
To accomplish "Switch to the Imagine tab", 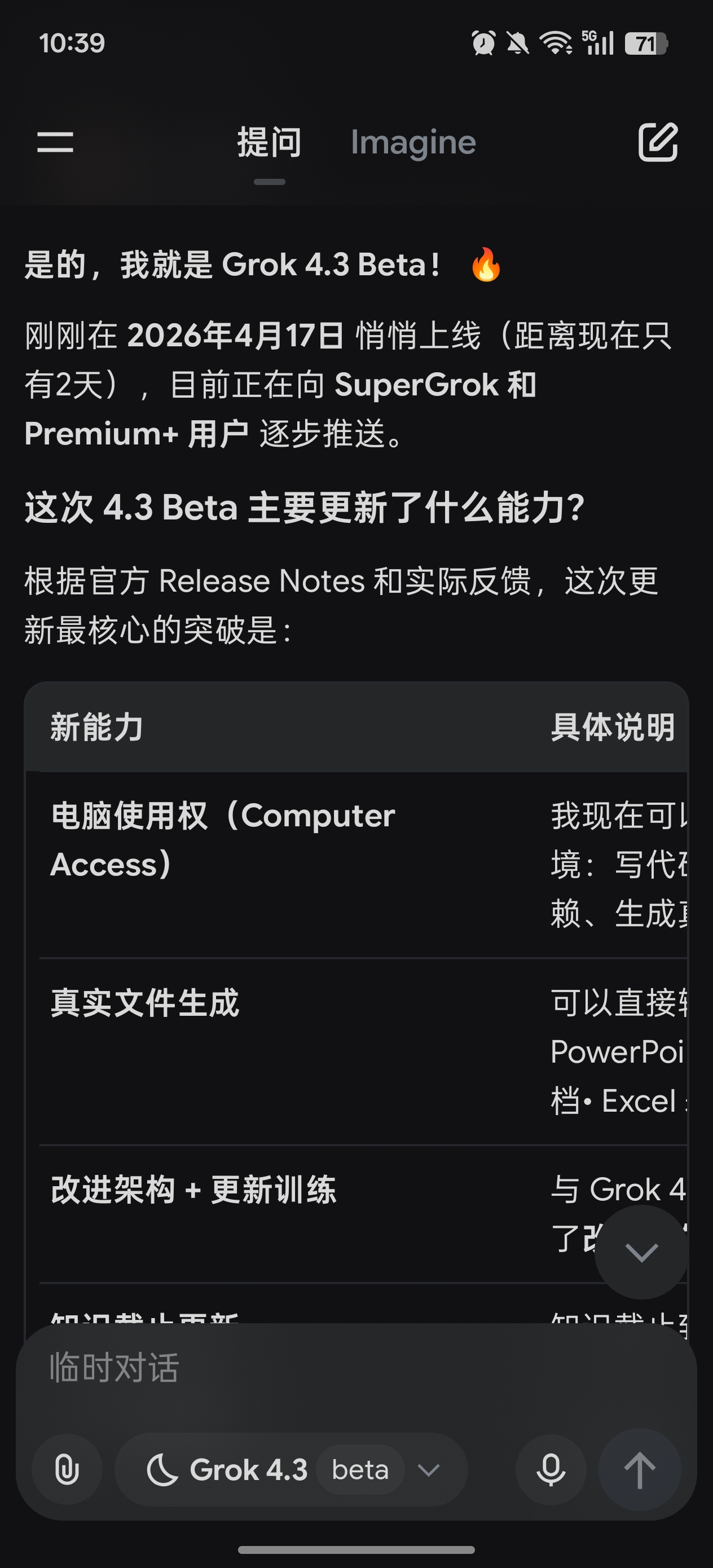I will (x=413, y=143).
